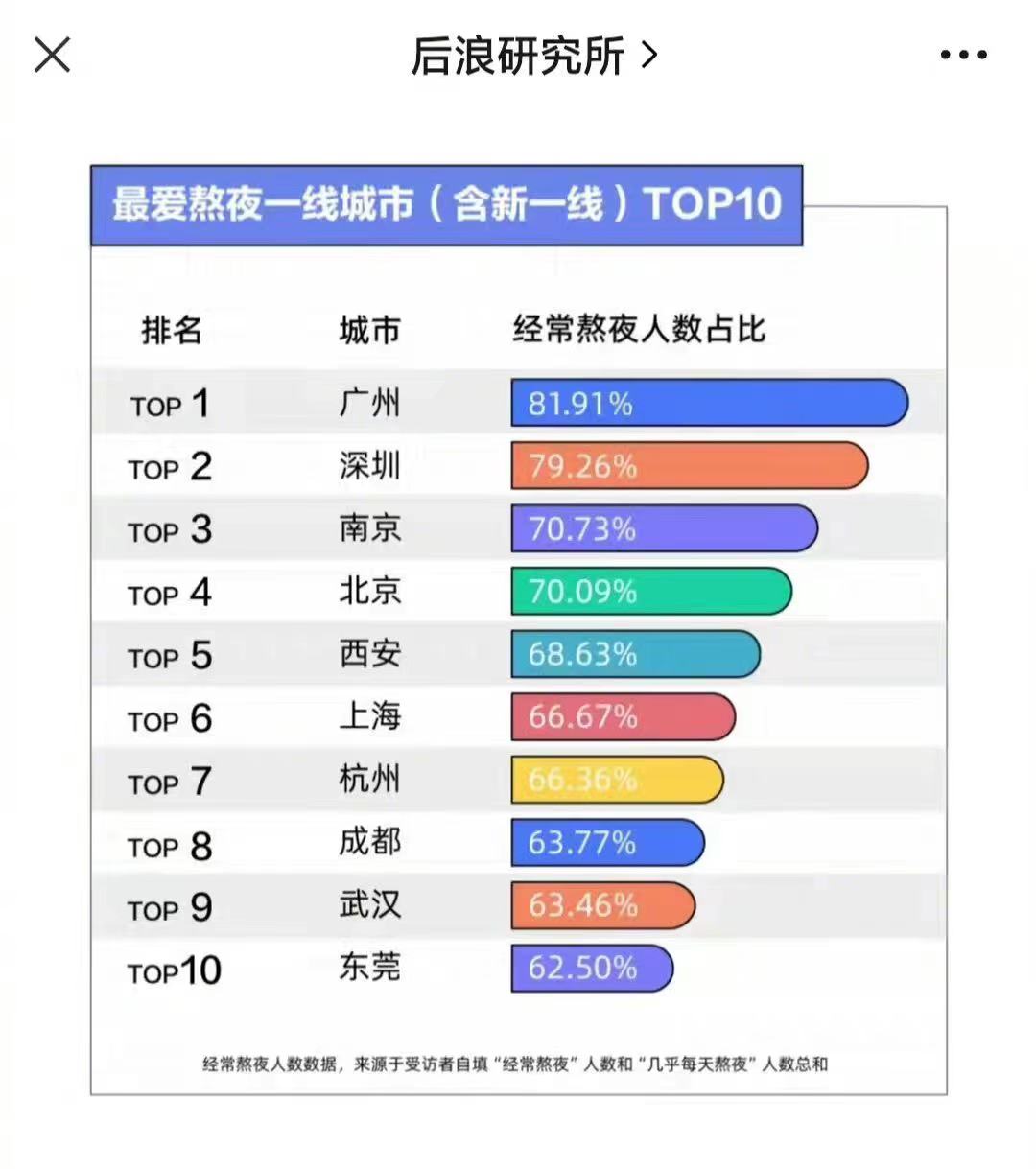1036x1169 pixels.
Task: Open the TOP10 熬夜城市 ranking image
Action: [518, 628]
